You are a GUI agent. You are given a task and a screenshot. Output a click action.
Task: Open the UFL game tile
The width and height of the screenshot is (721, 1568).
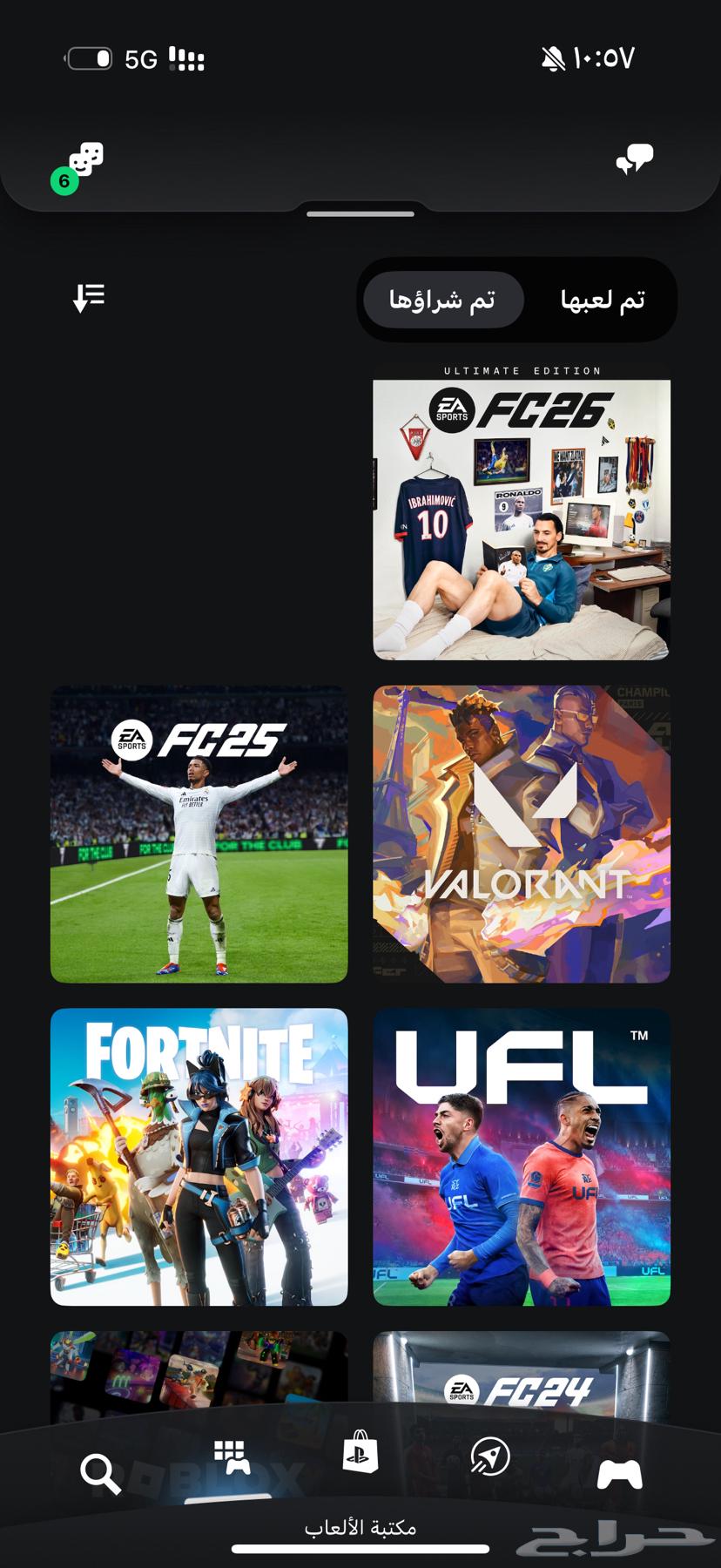click(x=522, y=1157)
